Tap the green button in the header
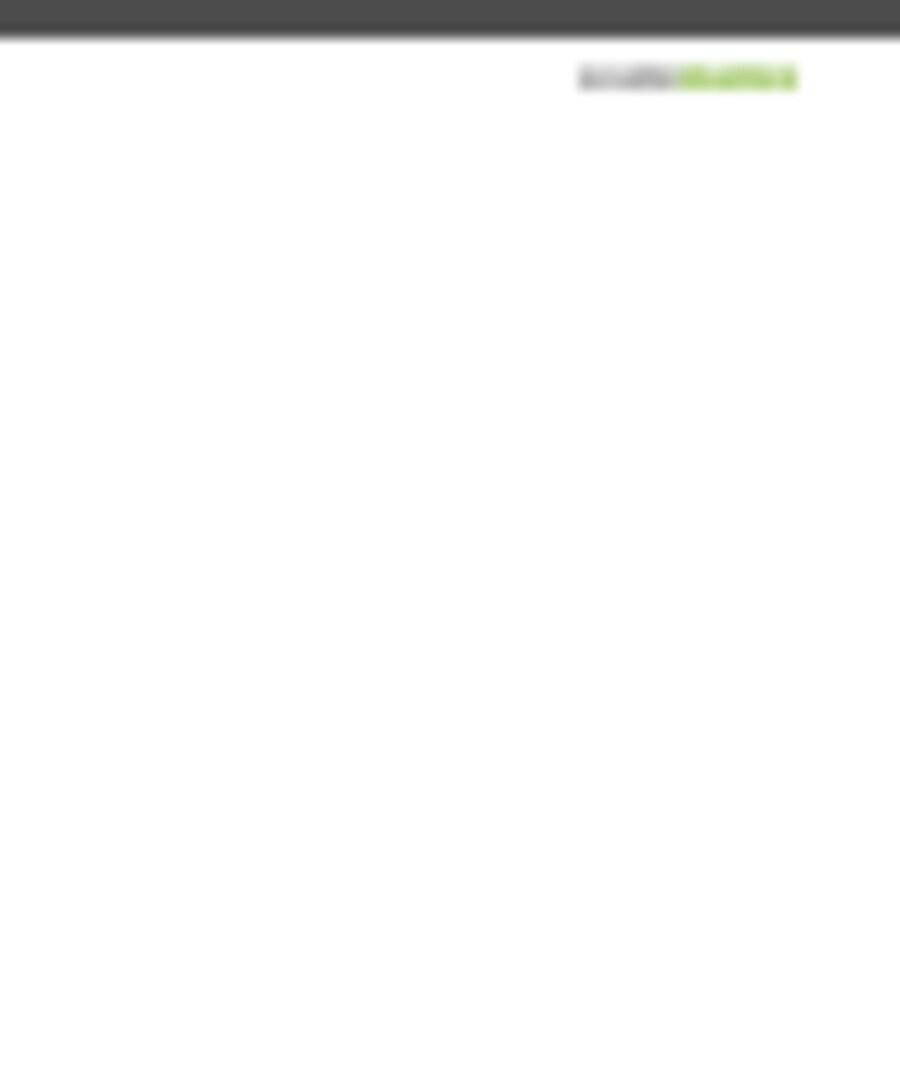 pos(737,78)
